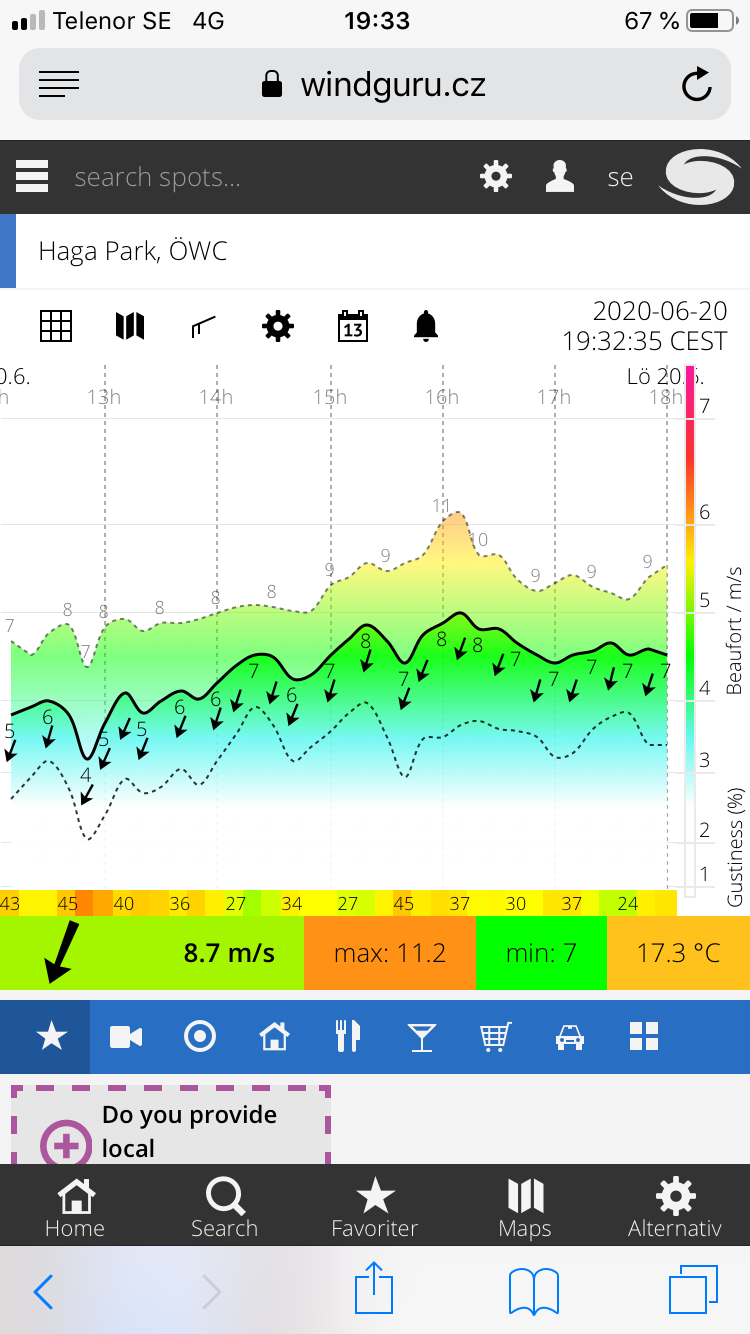Open the map view icon above chart
The height and width of the screenshot is (1334, 750).
tap(130, 326)
